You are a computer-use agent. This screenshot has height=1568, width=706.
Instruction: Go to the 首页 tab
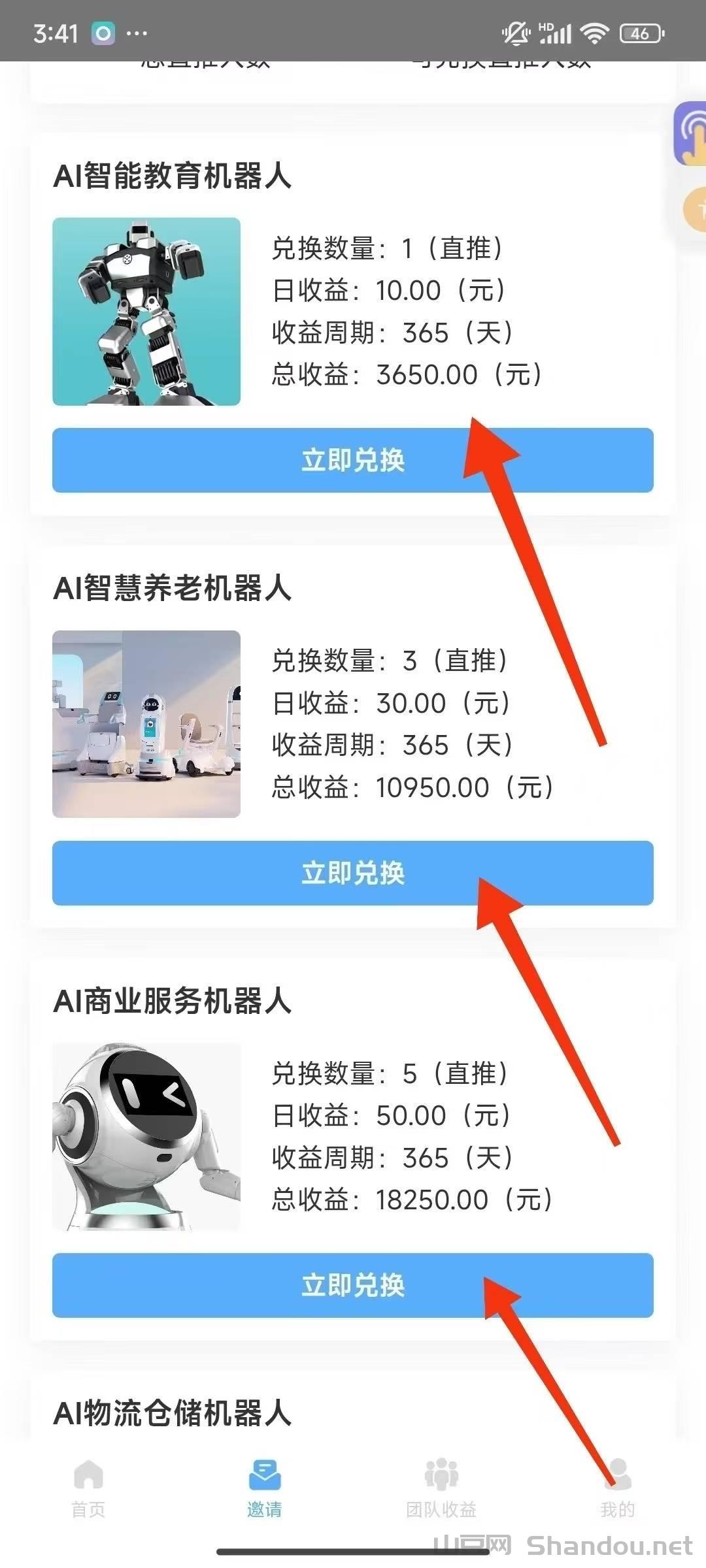pyautogui.click(x=88, y=1488)
